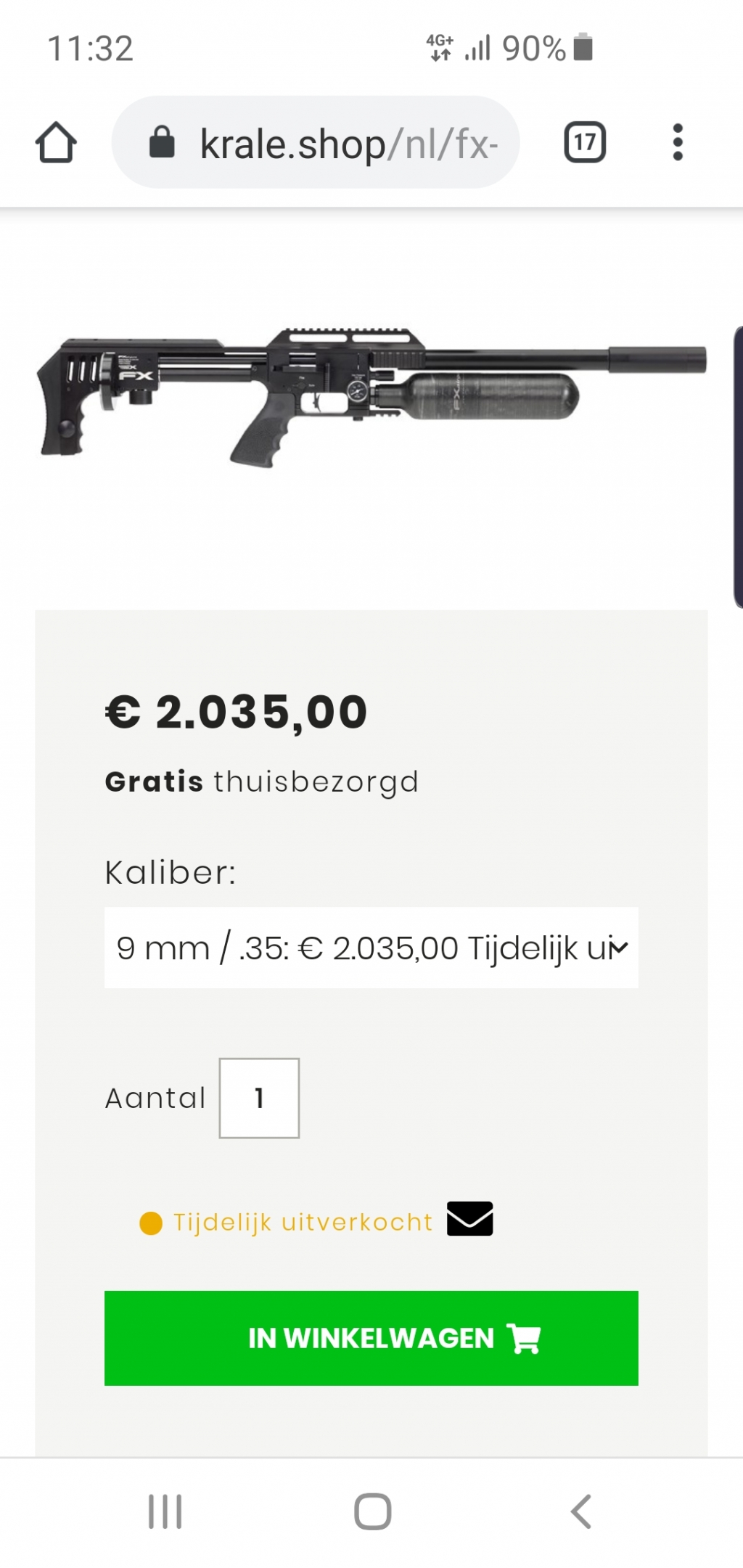Go back with the system back button
Image resolution: width=743 pixels, height=1568 pixels.
(x=580, y=1512)
